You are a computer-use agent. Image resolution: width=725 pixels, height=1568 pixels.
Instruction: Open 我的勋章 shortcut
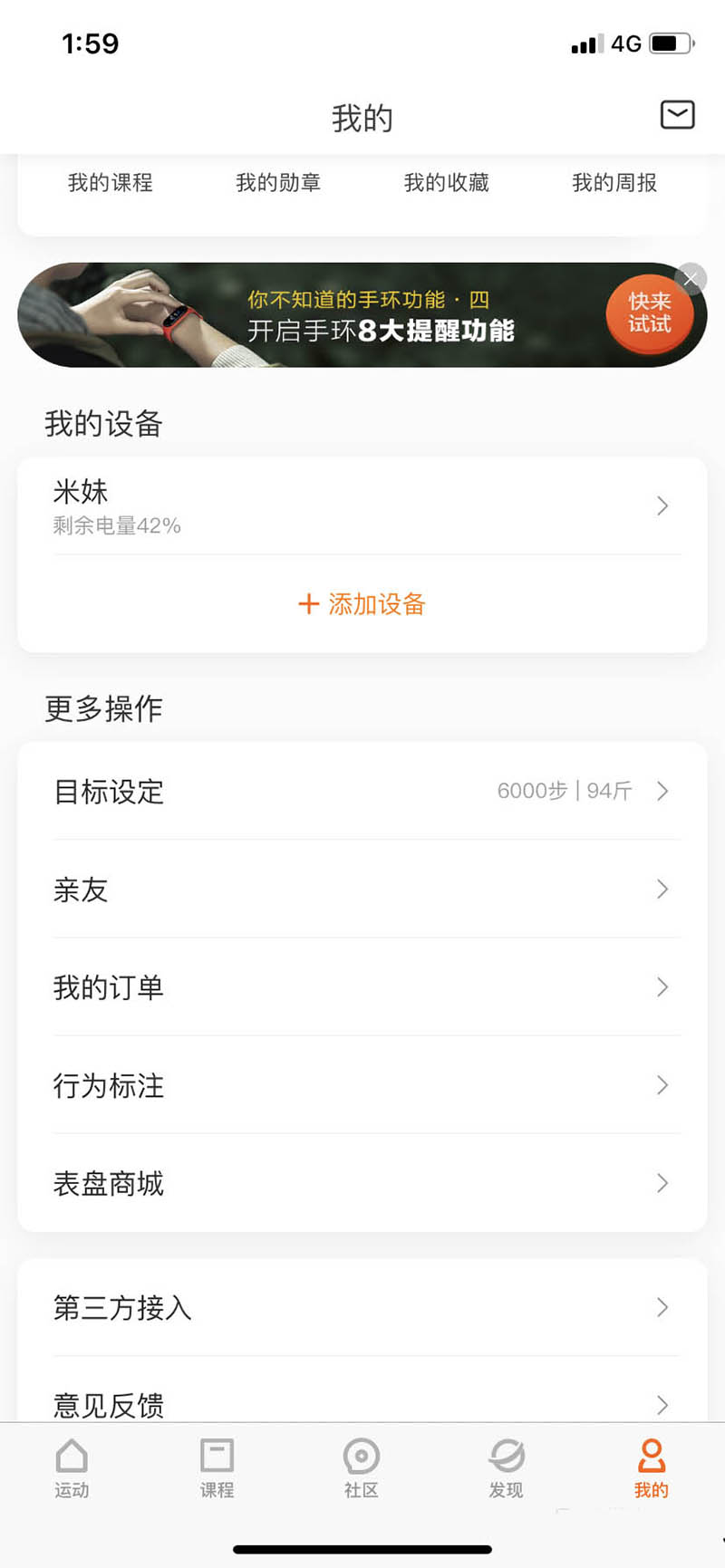point(278,183)
